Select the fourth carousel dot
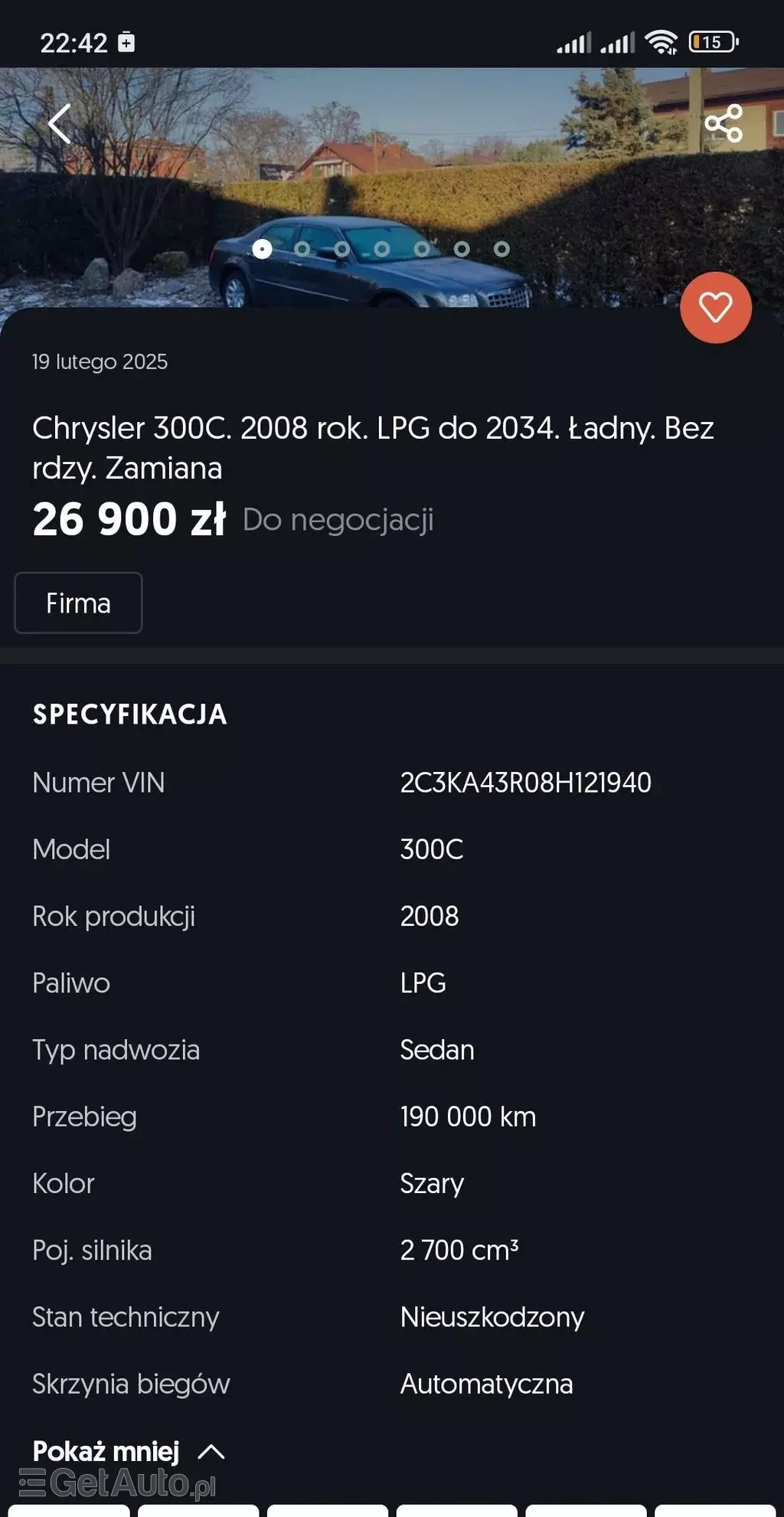Screen dimensions: 784x1517 (x=382, y=249)
